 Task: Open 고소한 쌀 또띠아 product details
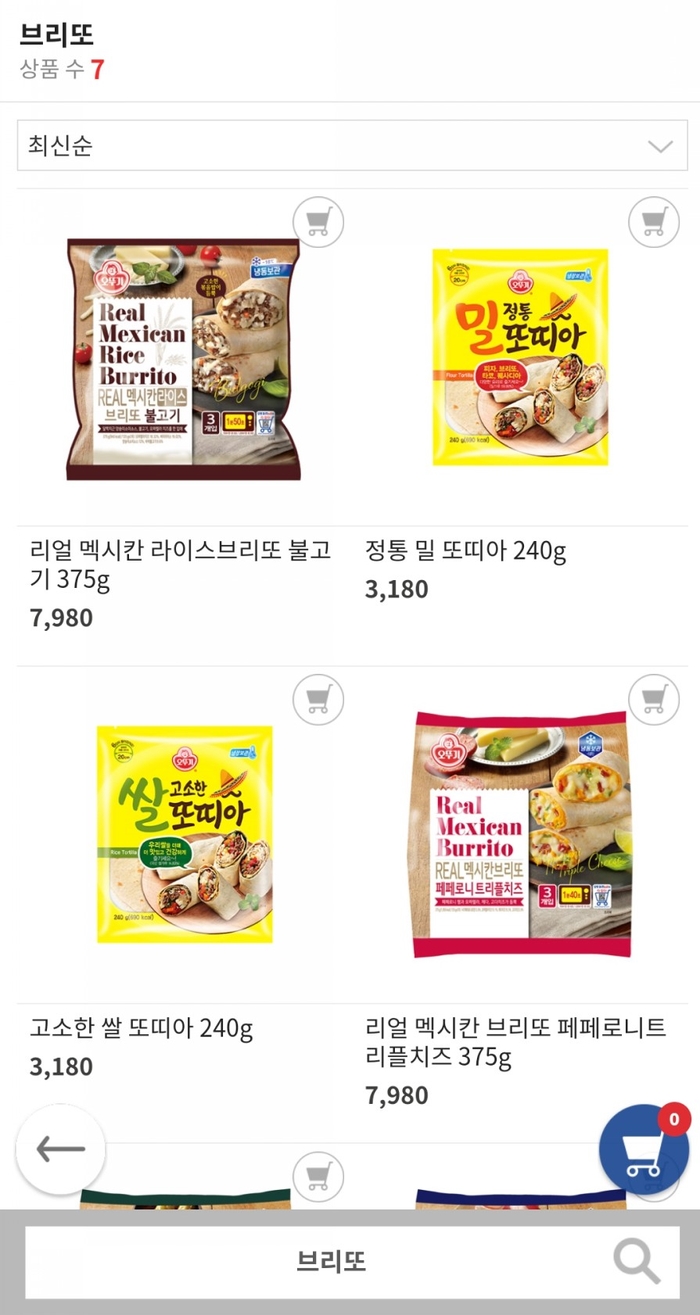tap(183, 834)
